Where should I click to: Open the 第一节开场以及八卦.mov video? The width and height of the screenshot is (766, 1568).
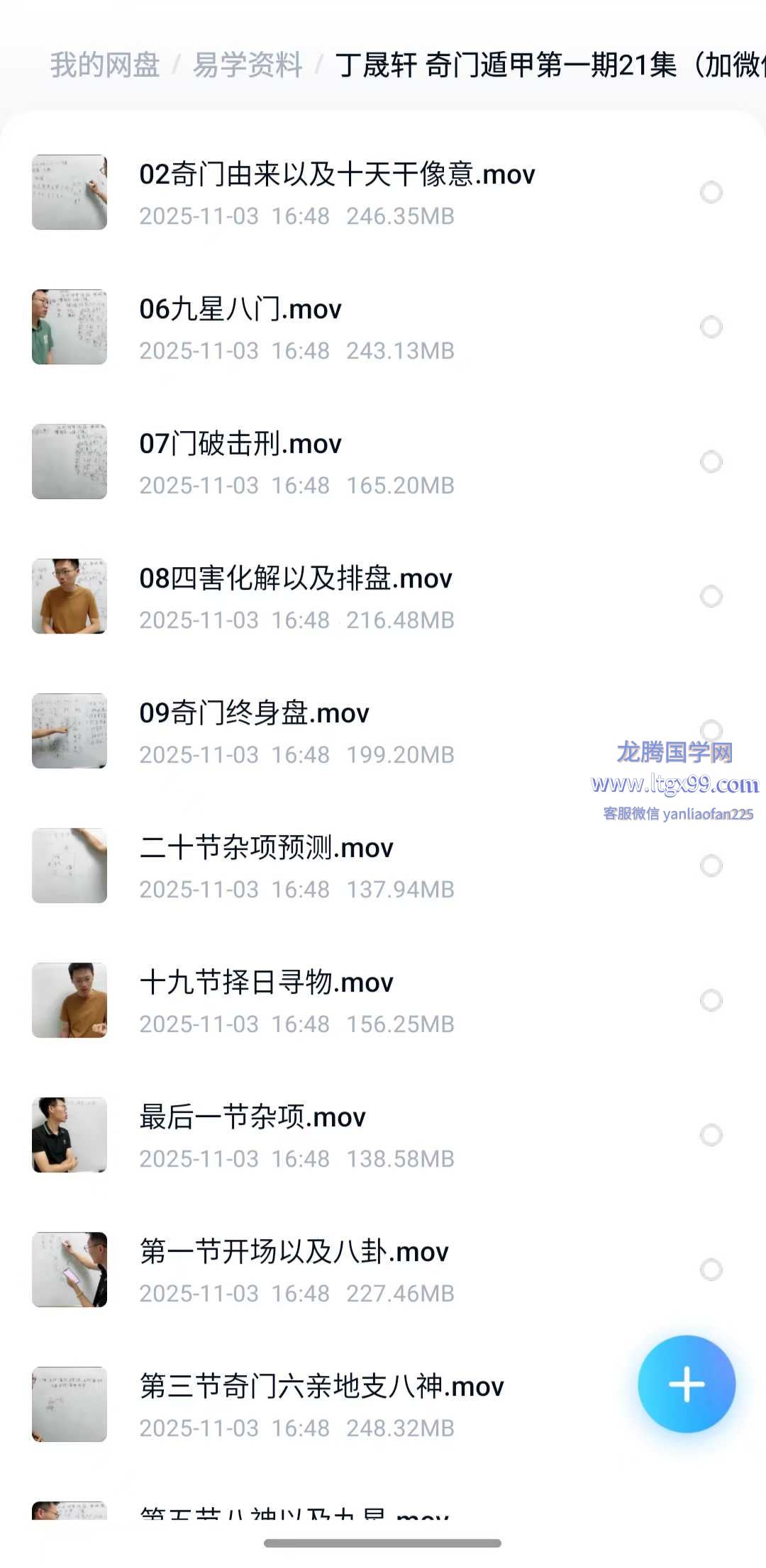294,1252
